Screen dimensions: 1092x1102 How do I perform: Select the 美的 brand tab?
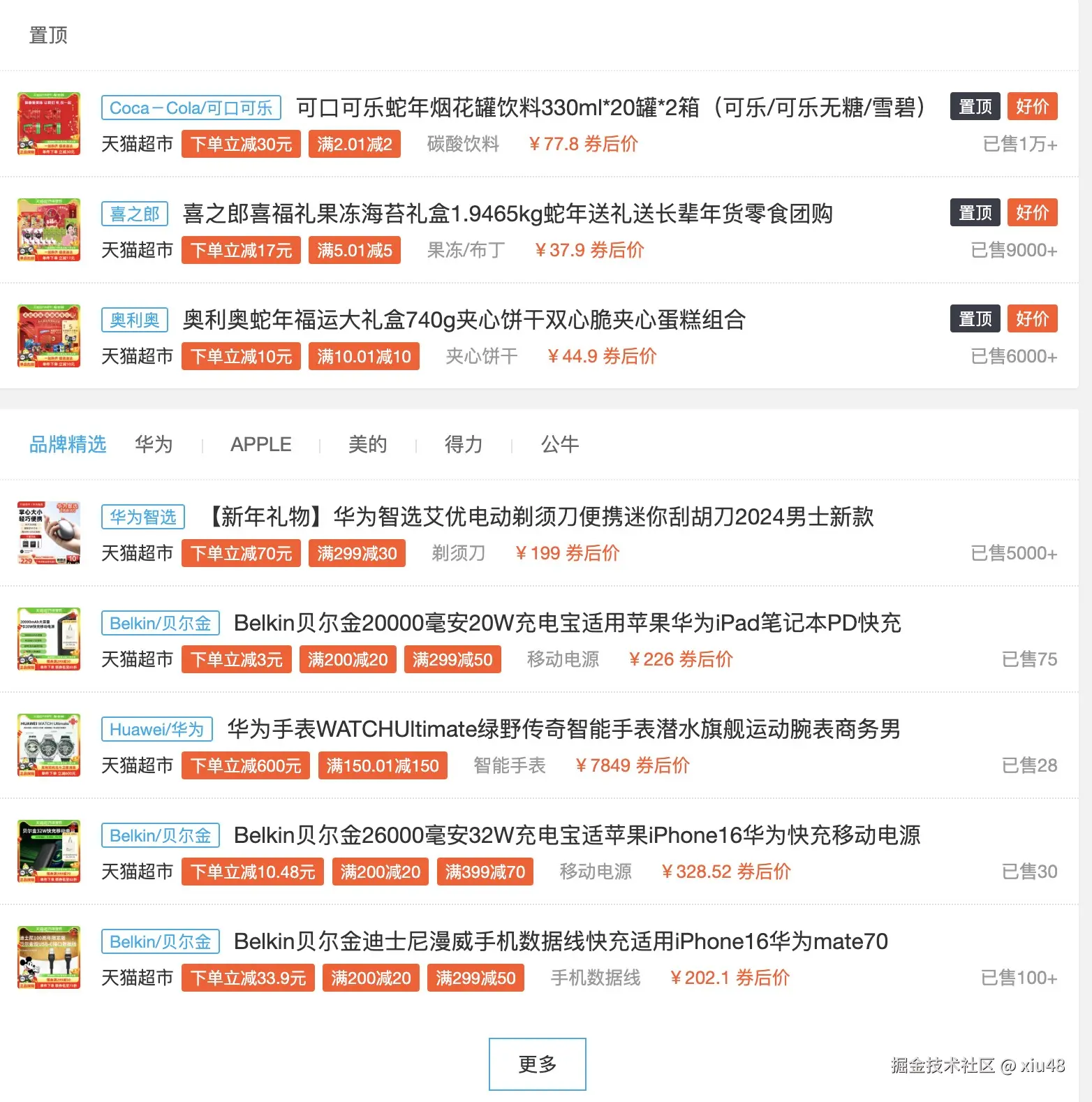point(367,444)
